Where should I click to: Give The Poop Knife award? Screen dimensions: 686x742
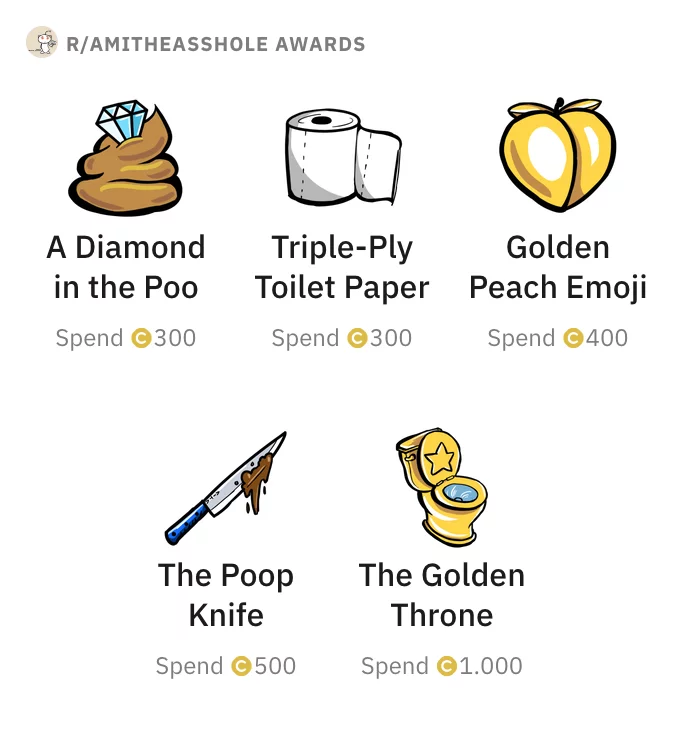click(x=226, y=488)
